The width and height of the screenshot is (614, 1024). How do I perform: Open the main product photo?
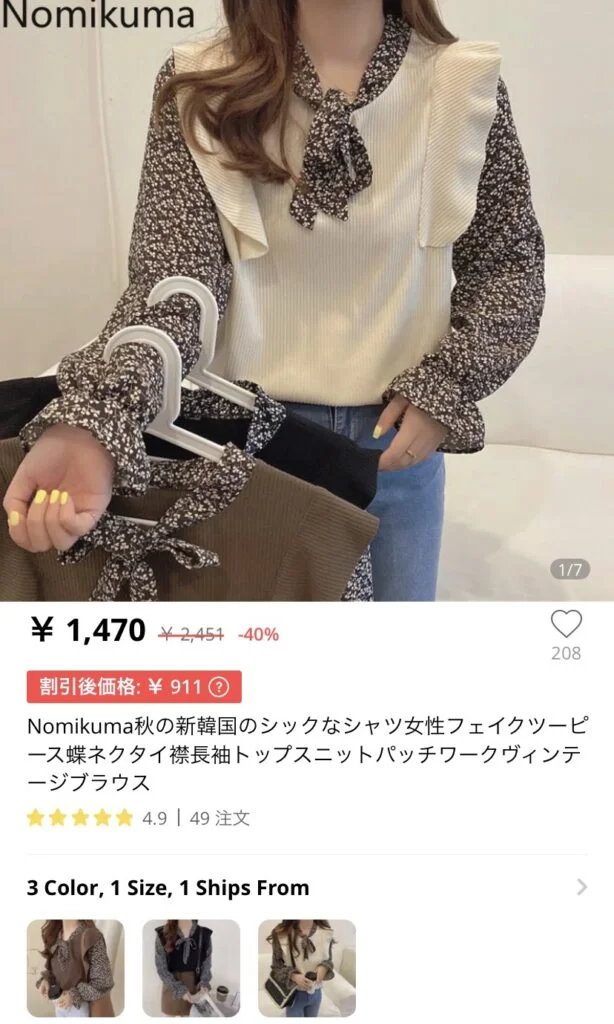[x=307, y=300]
